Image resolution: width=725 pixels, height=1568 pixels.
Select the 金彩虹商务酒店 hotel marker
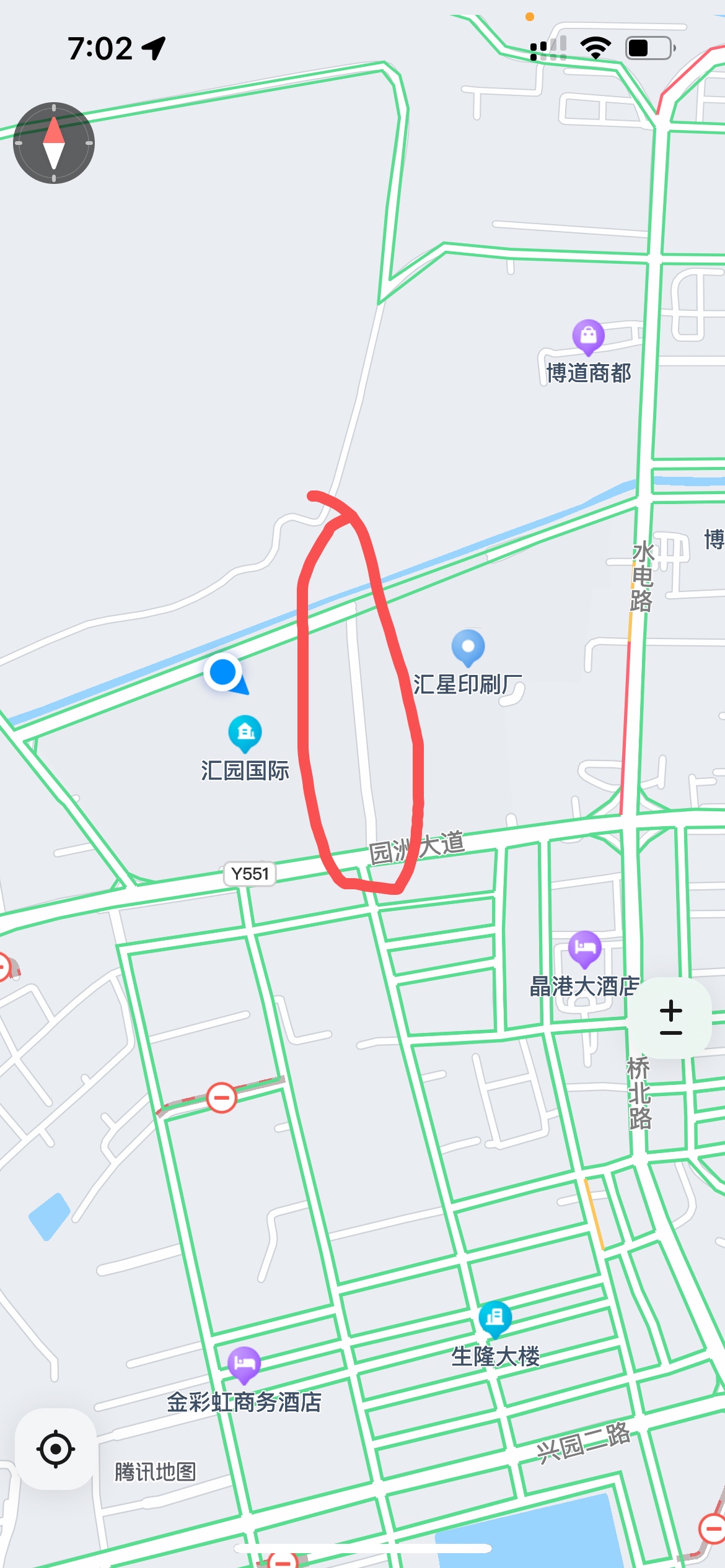click(244, 1364)
